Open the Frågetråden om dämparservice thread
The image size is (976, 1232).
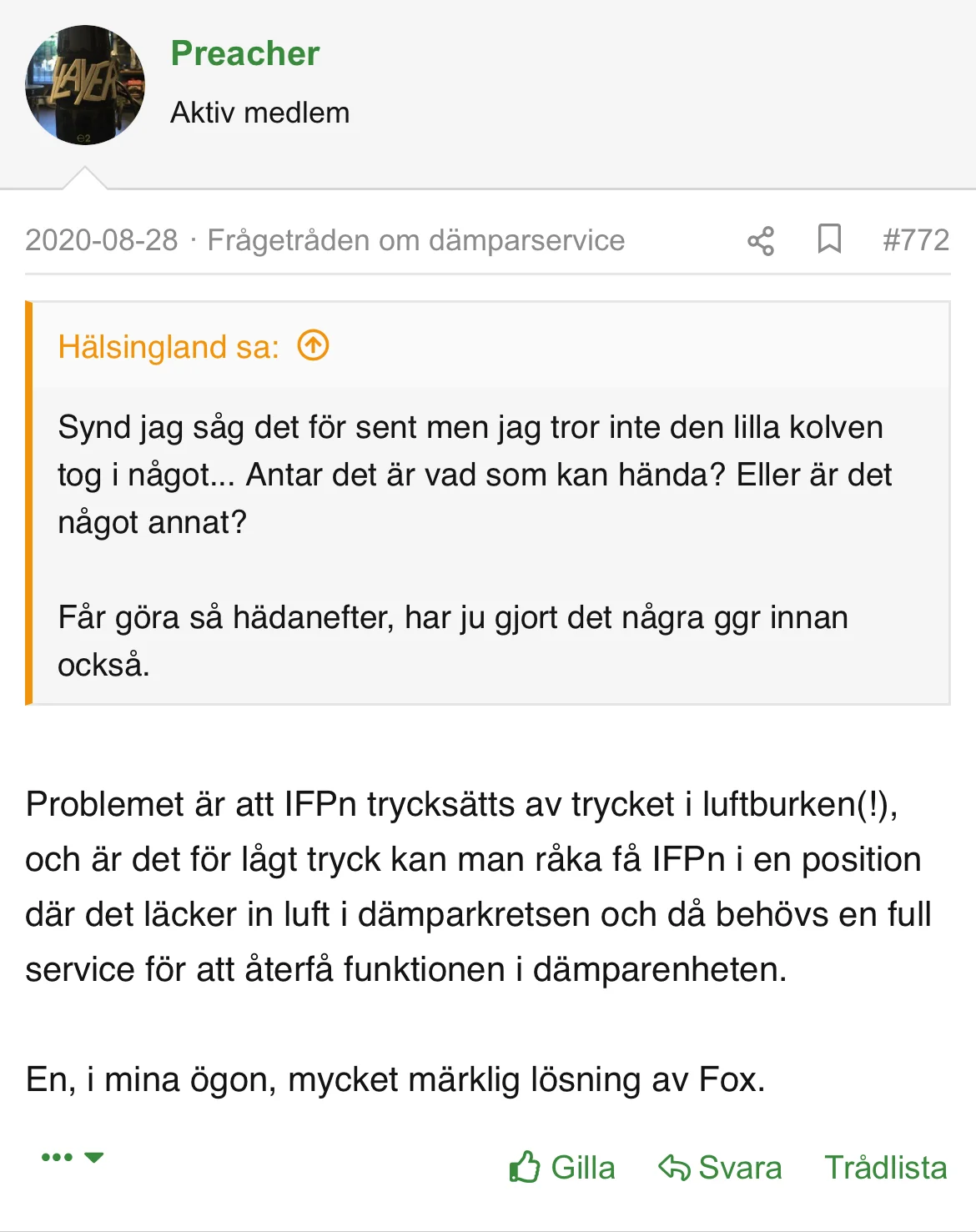click(415, 240)
